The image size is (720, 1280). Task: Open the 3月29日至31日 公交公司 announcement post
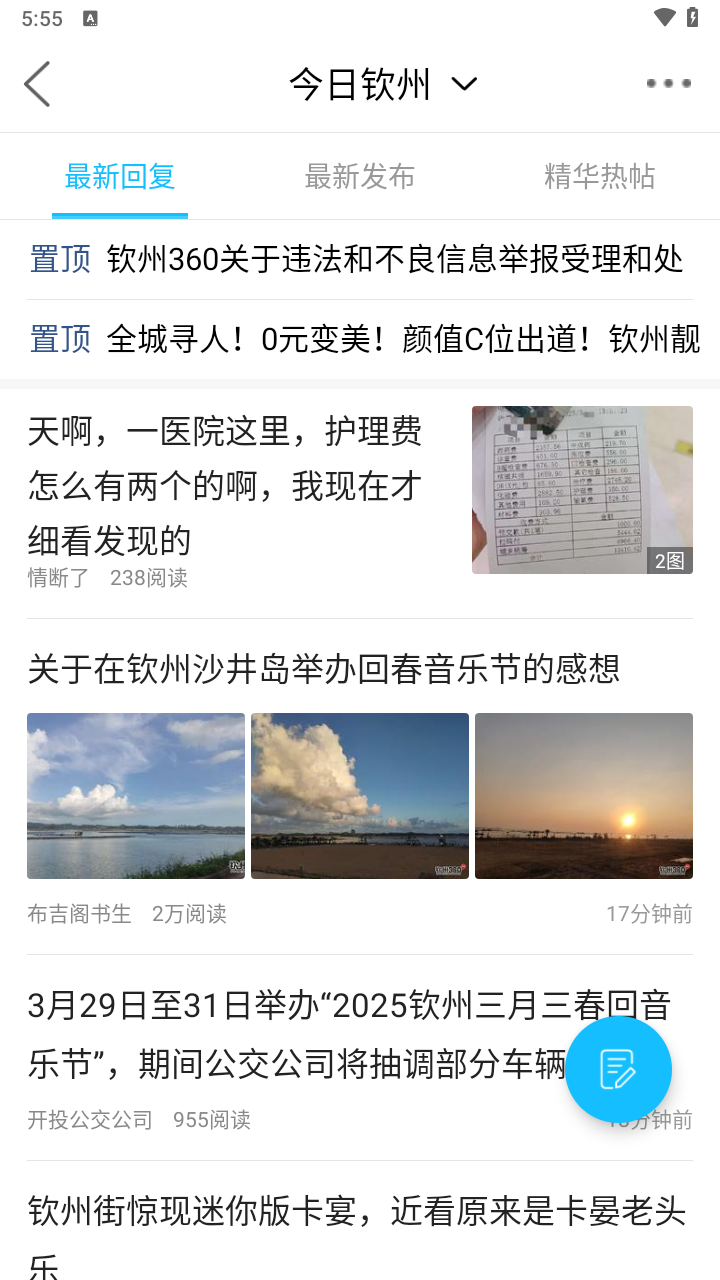point(290,1034)
